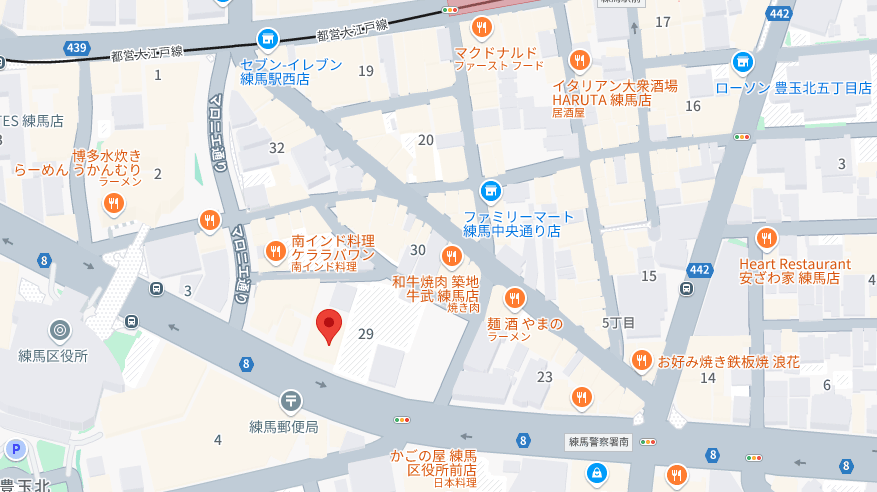Open 練馬区役所 ward office marker
The width and height of the screenshot is (877, 492).
click(59, 329)
